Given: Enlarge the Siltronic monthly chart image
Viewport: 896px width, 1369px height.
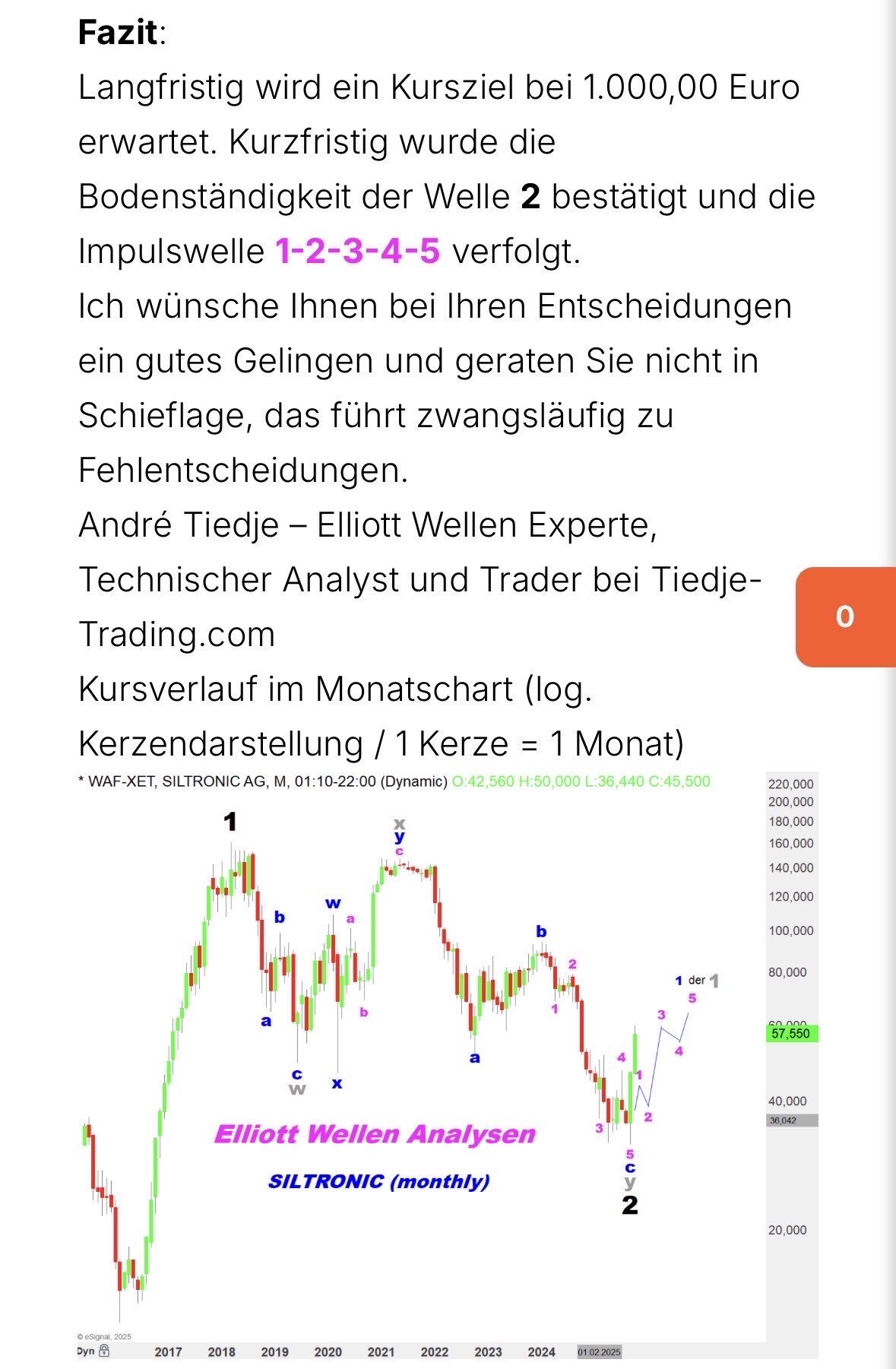Looking at the screenshot, I should click(448, 1064).
